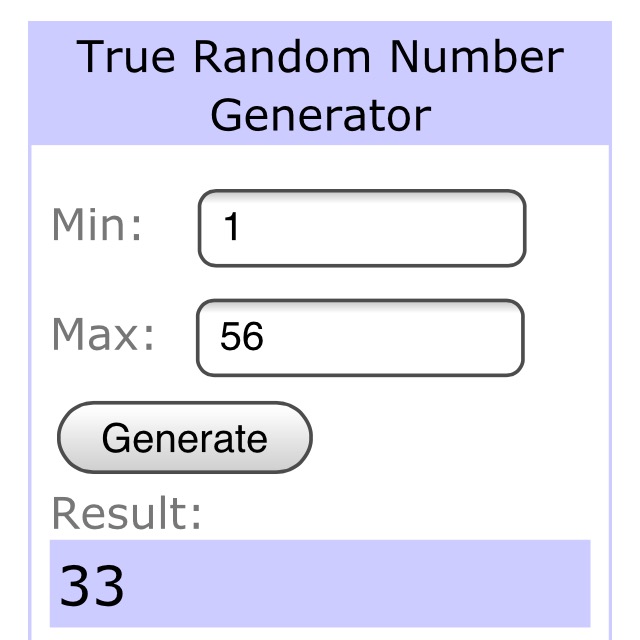Generate a new random number
640x640 pixels.
tap(185, 438)
